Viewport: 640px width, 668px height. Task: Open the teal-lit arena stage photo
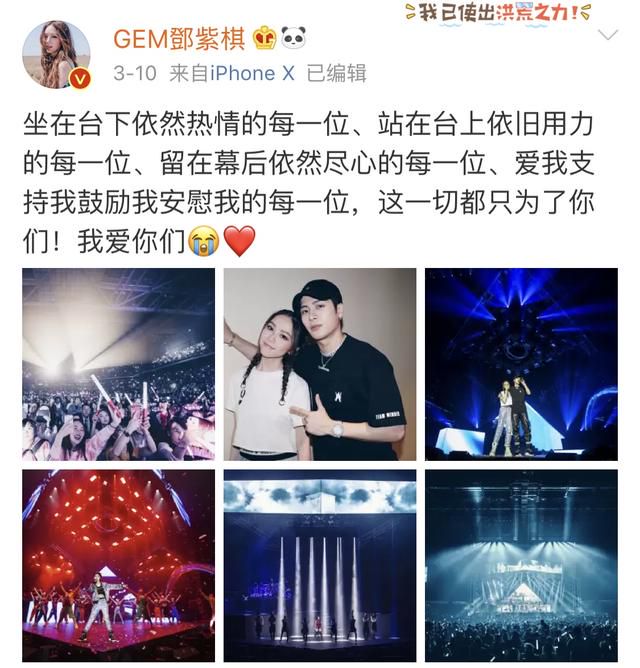point(521,565)
